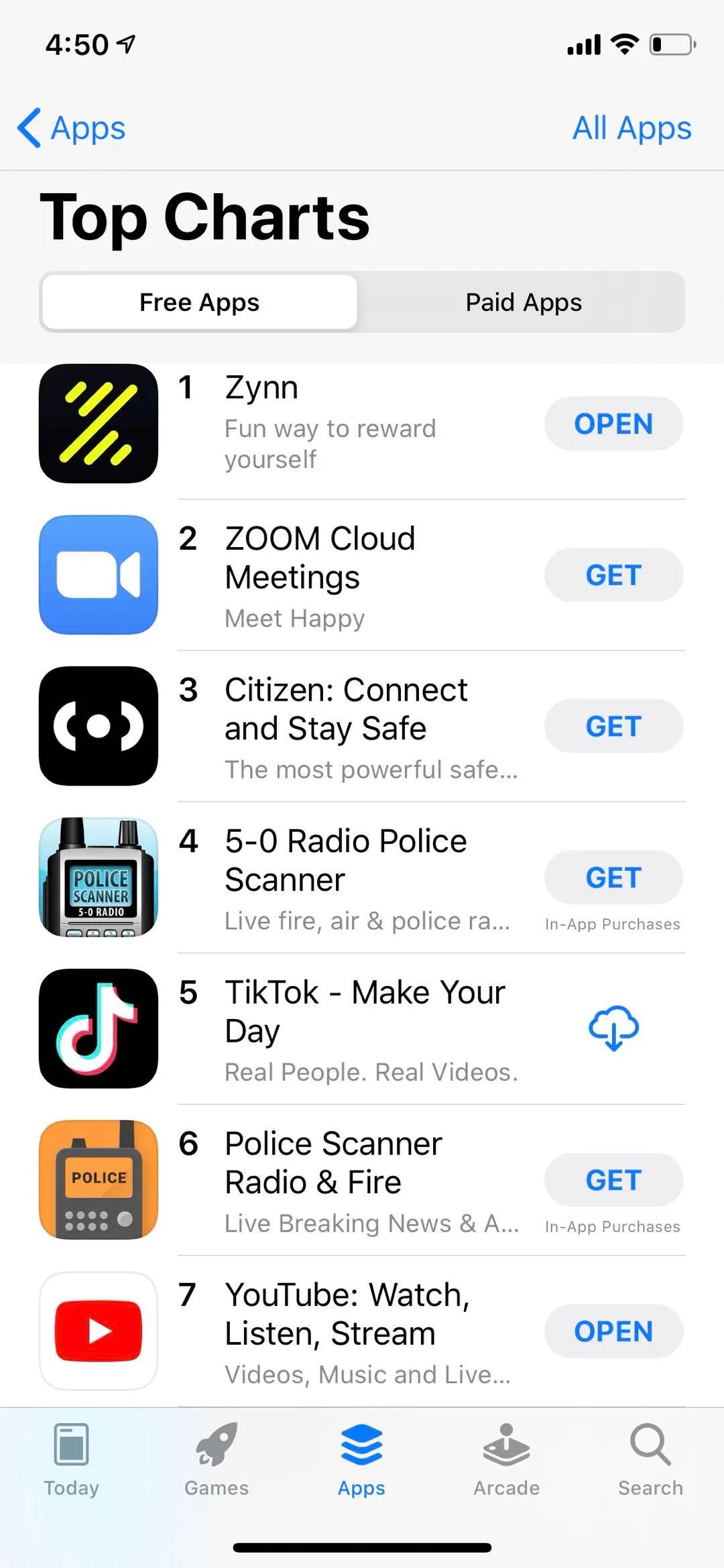Viewport: 724px width, 1568px height.
Task: Get Police Scanner Radio & Fire
Action: 613,1180
